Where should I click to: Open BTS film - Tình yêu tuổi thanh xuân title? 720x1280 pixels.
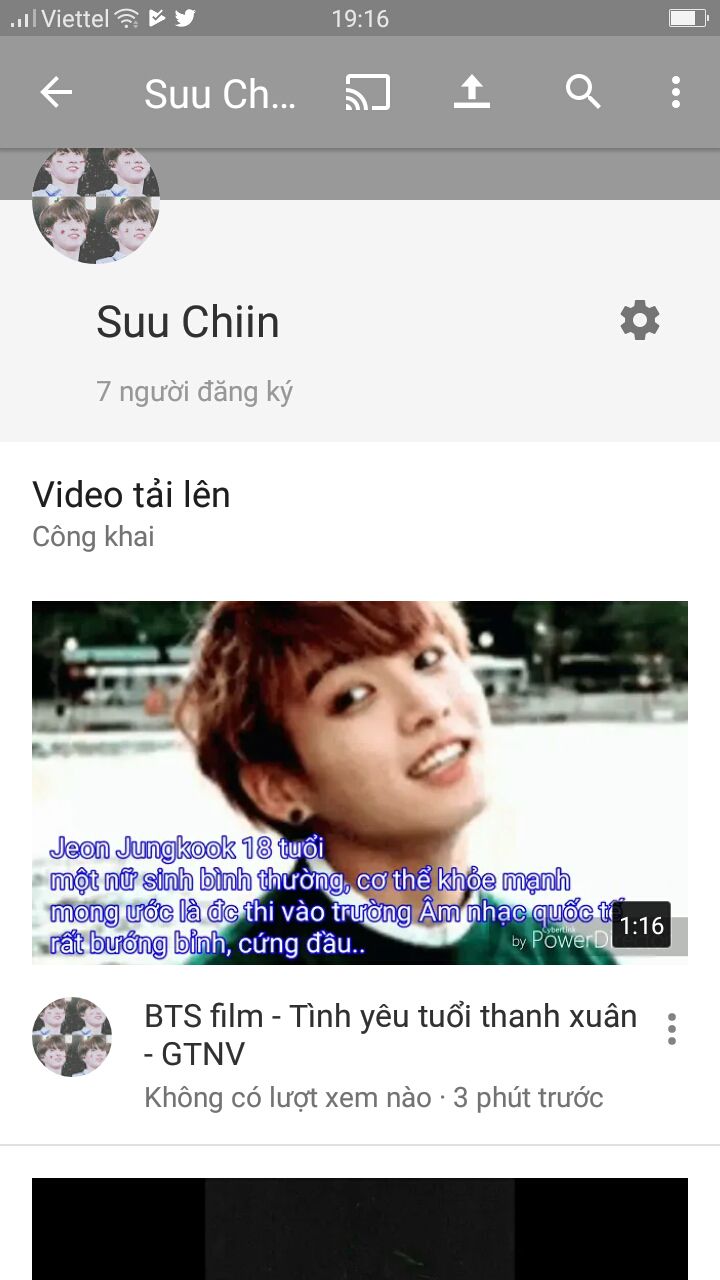[390, 1034]
